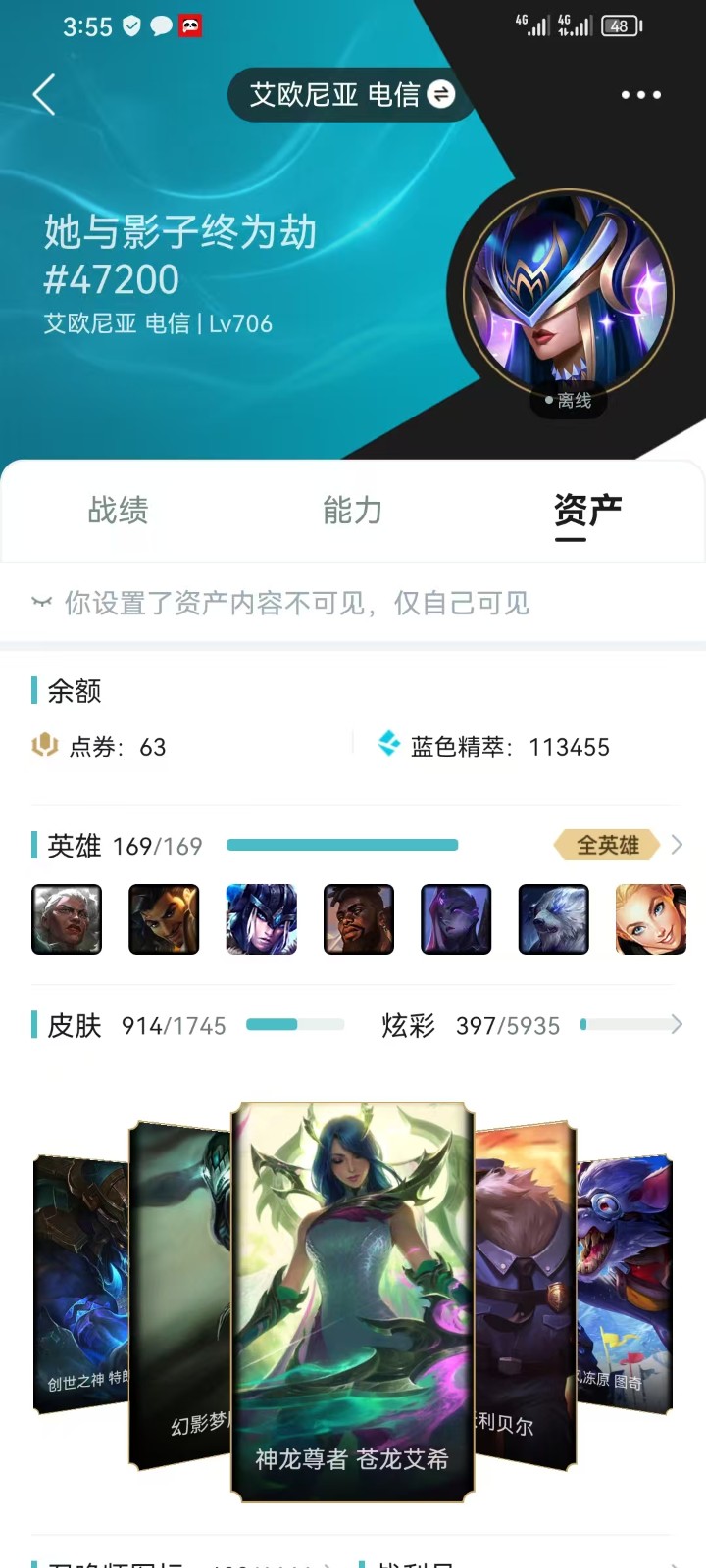Tap the blonde champion portrait in 英雄 row
Image resolution: width=706 pixels, height=1568 pixels.
pyautogui.click(x=651, y=919)
